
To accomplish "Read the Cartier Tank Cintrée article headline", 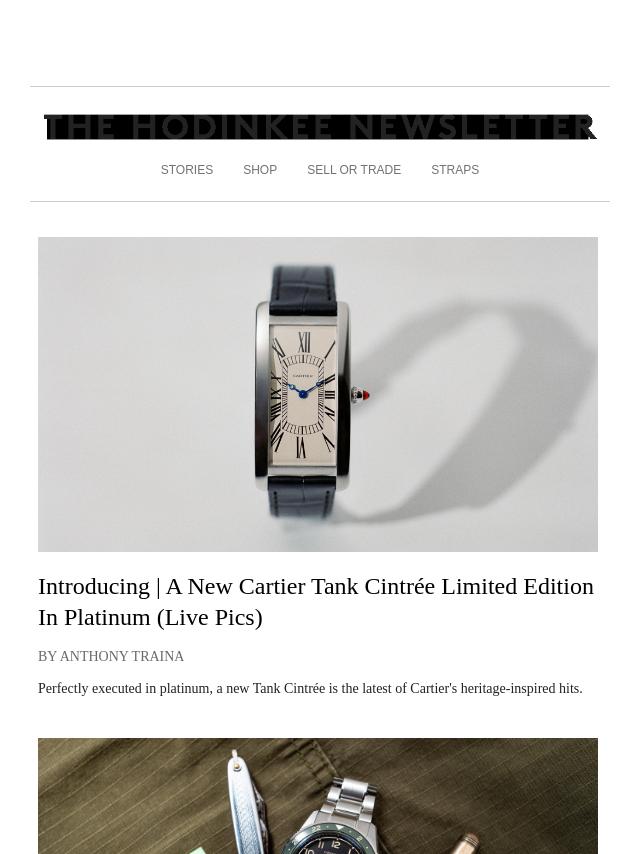I will coord(316,601).
